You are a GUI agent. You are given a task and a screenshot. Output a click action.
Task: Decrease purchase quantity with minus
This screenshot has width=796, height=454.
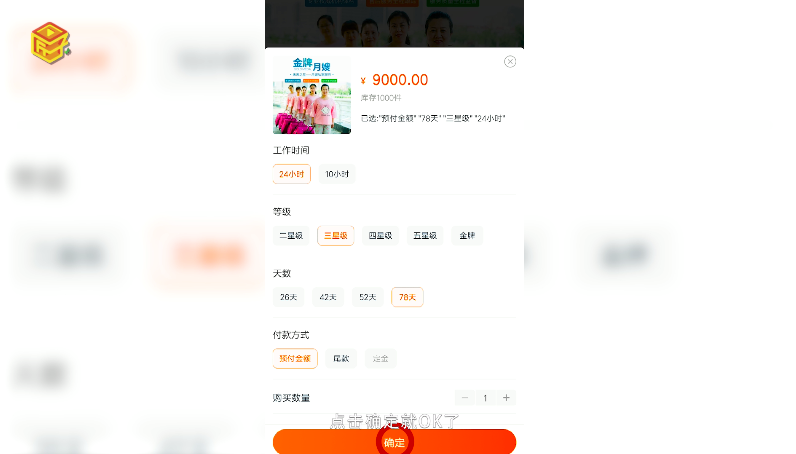click(465, 398)
